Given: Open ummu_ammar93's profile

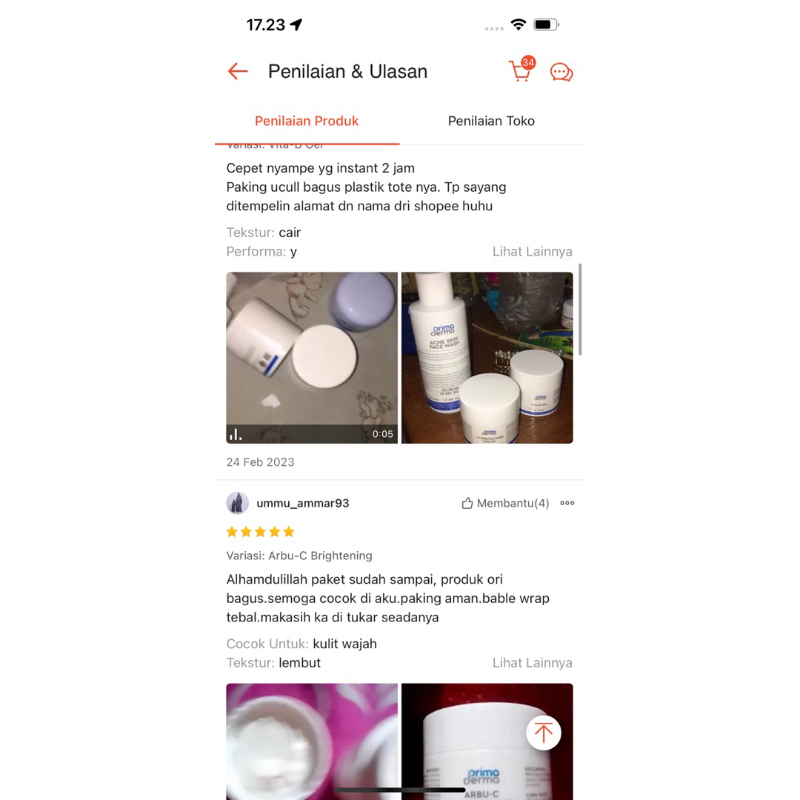Looking at the screenshot, I should [x=302, y=503].
